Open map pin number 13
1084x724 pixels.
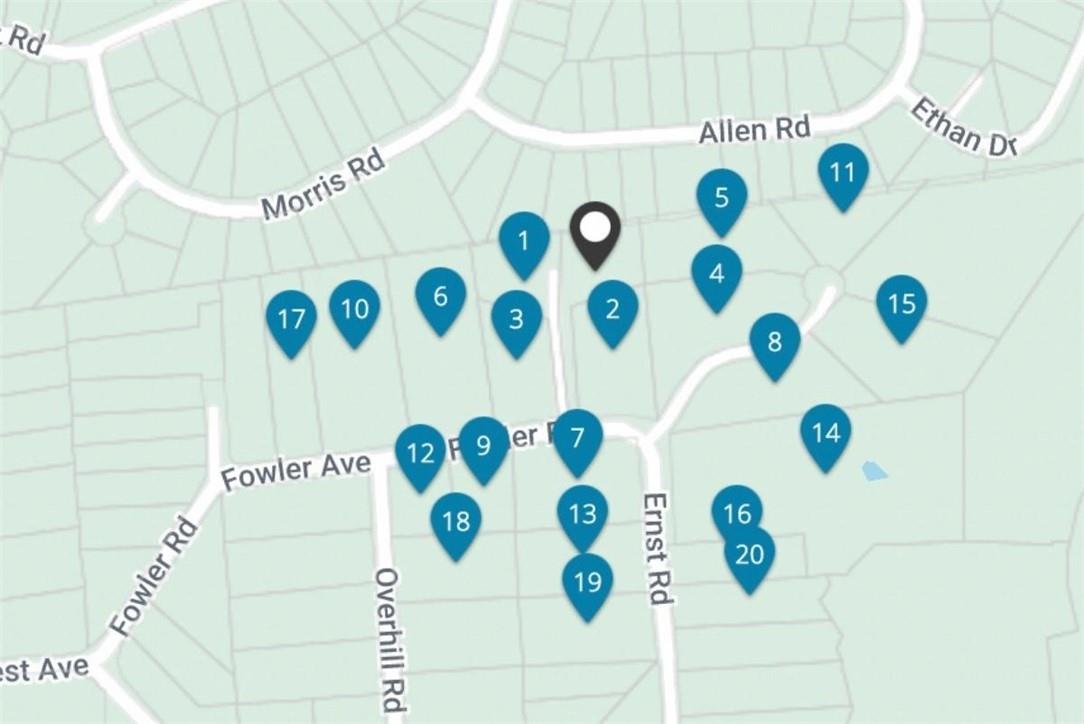(x=582, y=515)
